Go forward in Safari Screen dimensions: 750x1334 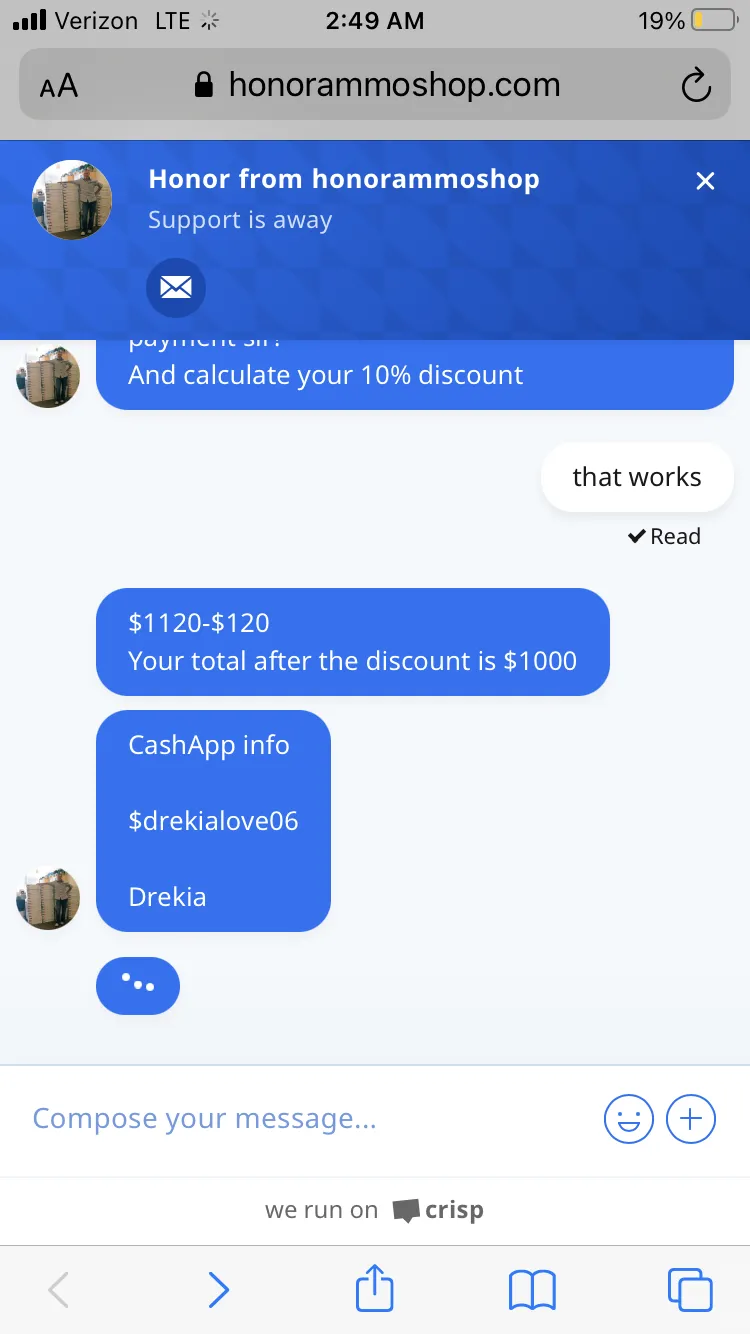[x=219, y=1290]
